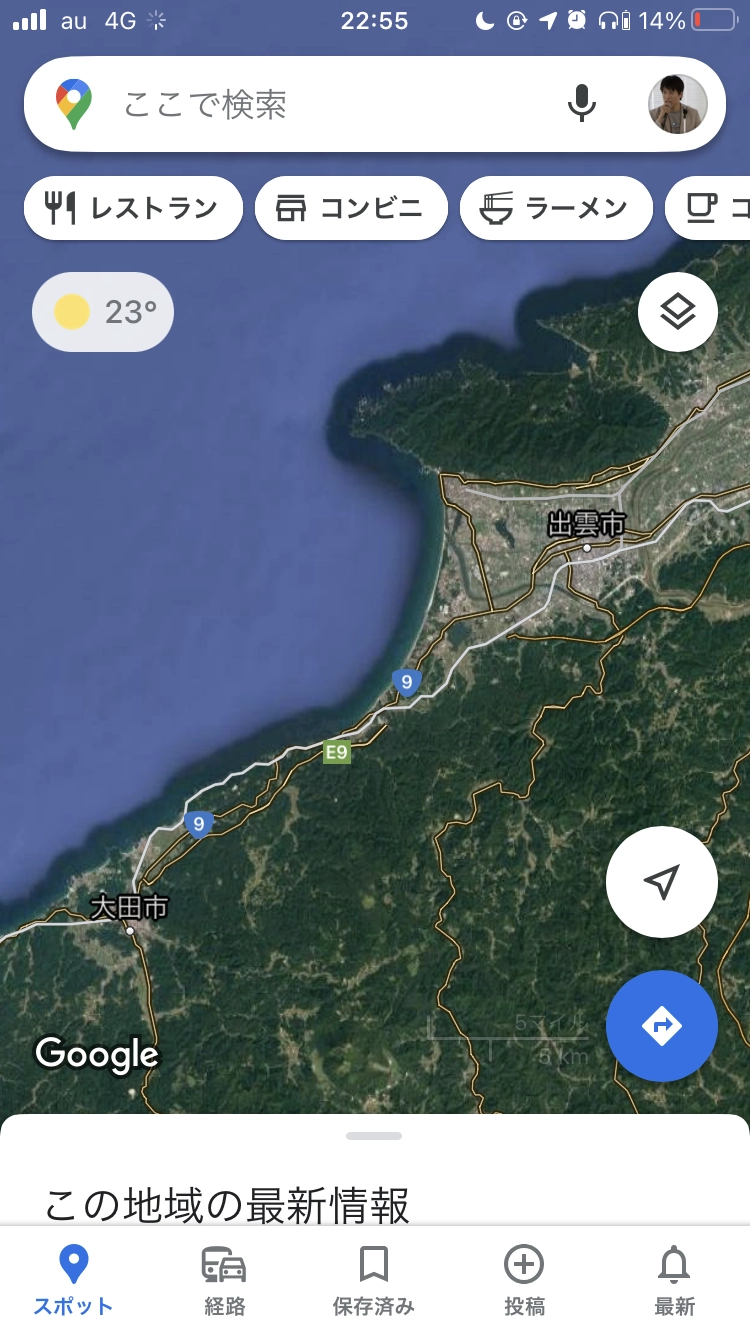Go to the 投稿 tab

click(524, 1279)
